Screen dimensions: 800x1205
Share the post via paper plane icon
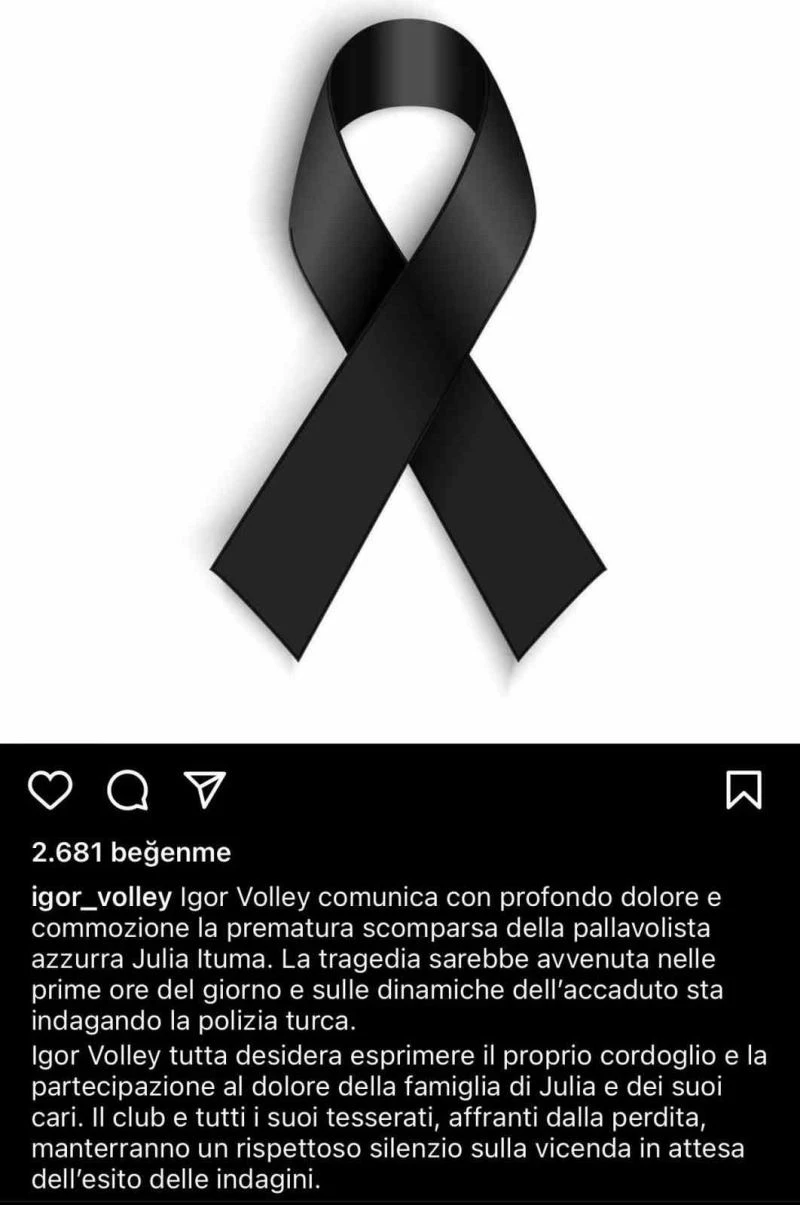[203, 790]
